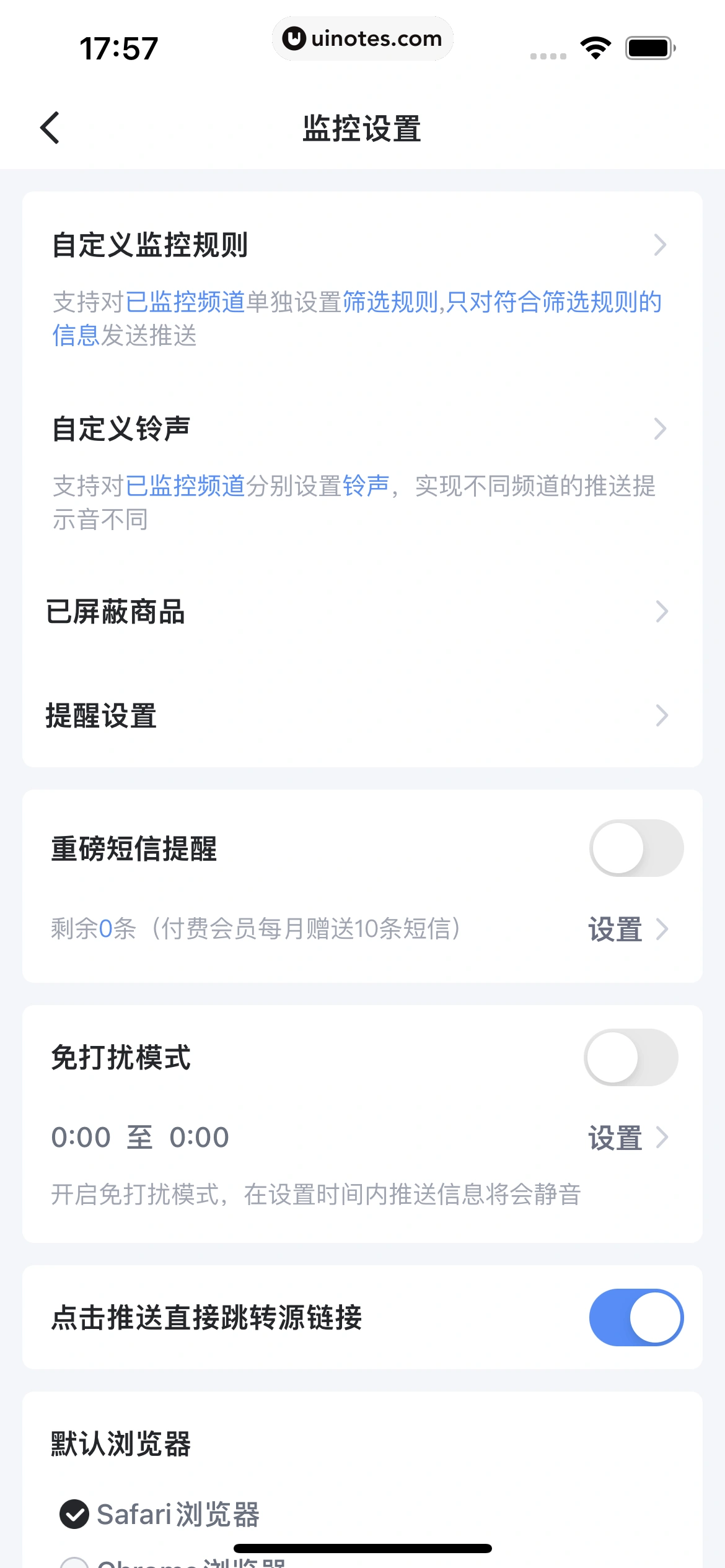
Task: Open 设置 for 免打扰 time range
Action: pos(627,1138)
